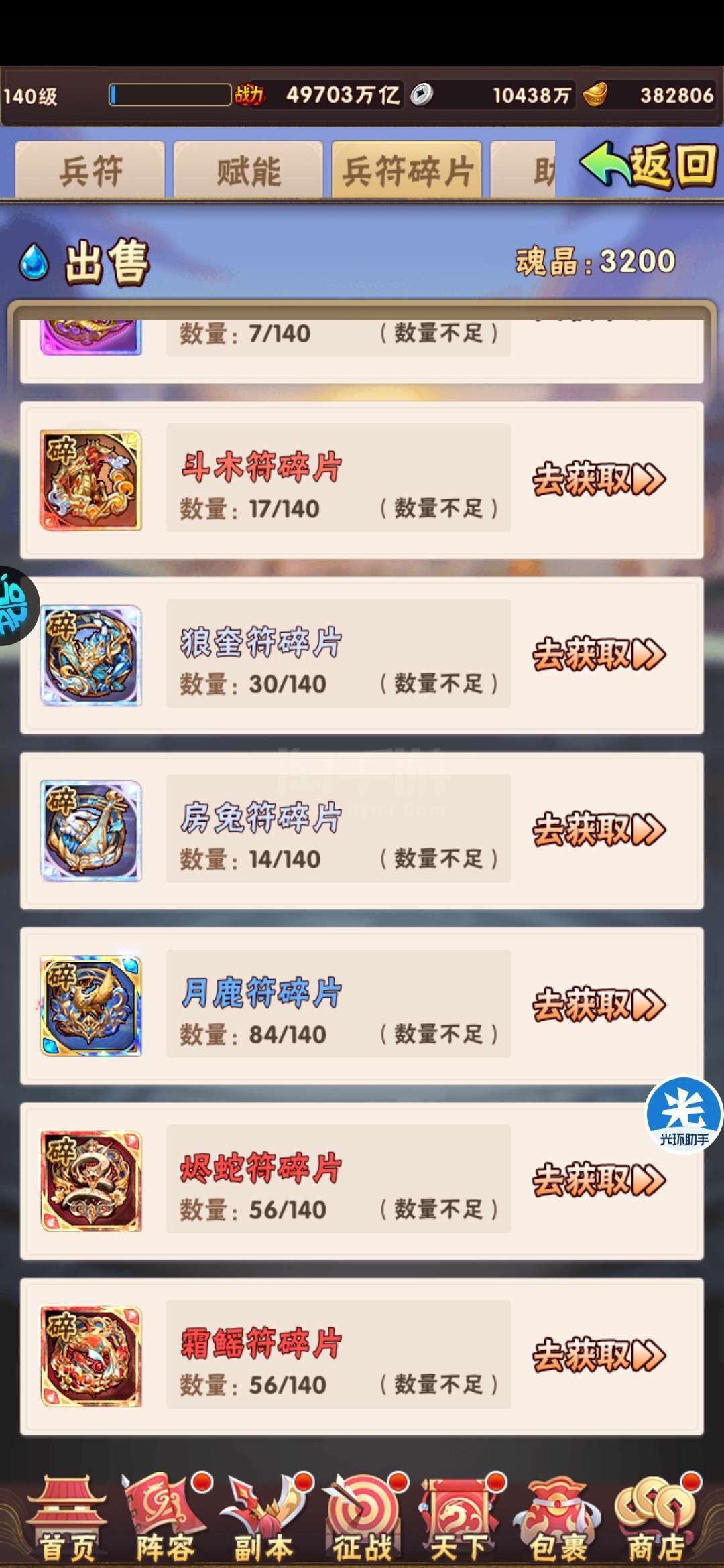
Task: Tap the 出售 sell button
Action: 85,262
